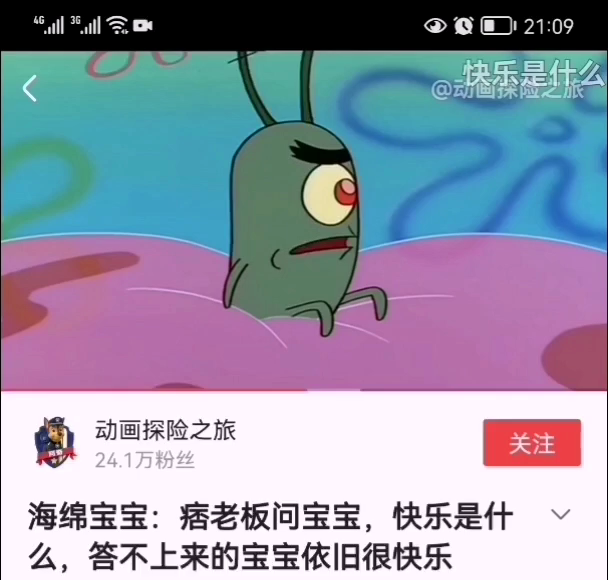The image size is (608, 580).
Task: Open 动画探险之旅 channel profile
Action: click(x=165, y=431)
